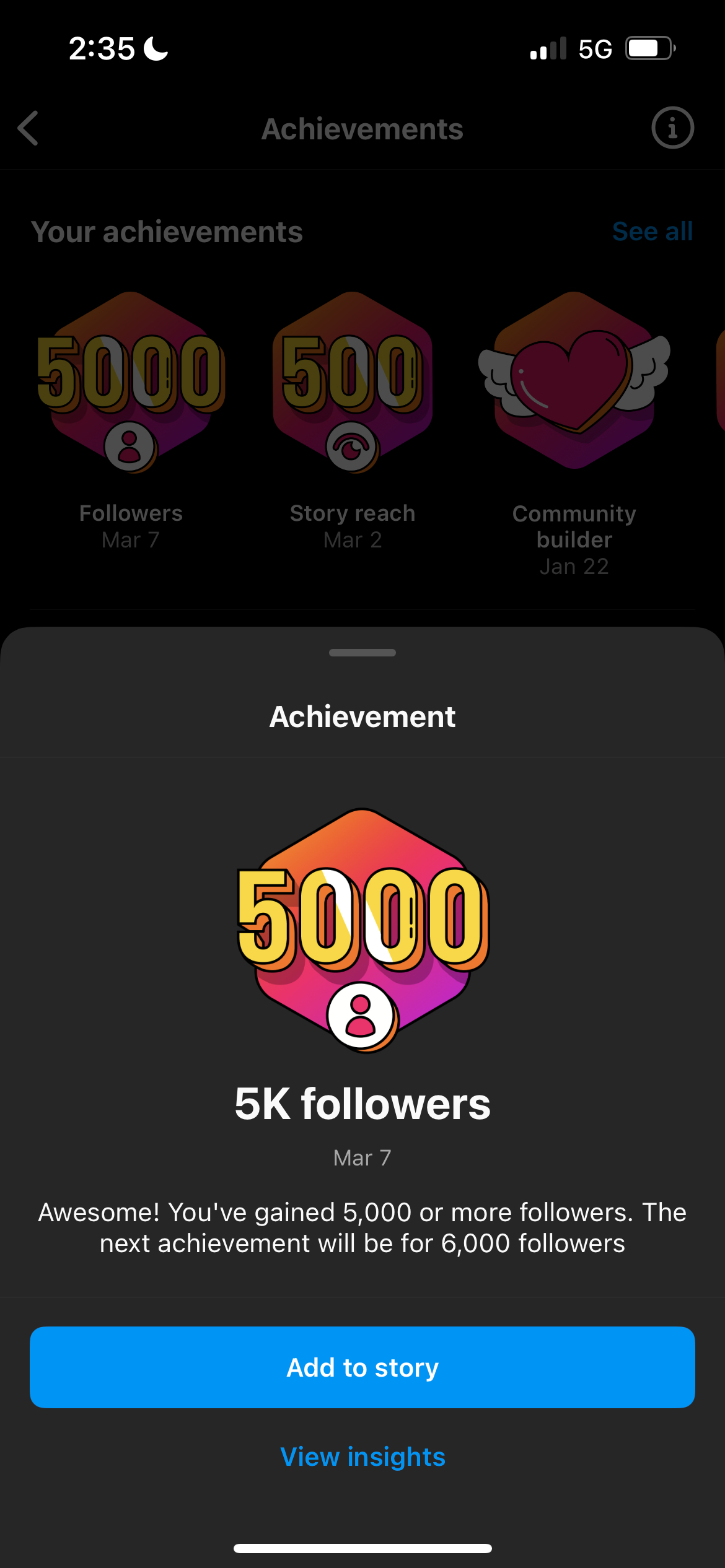See all achievements
Screen dimensions: 725x1568
[x=652, y=232]
